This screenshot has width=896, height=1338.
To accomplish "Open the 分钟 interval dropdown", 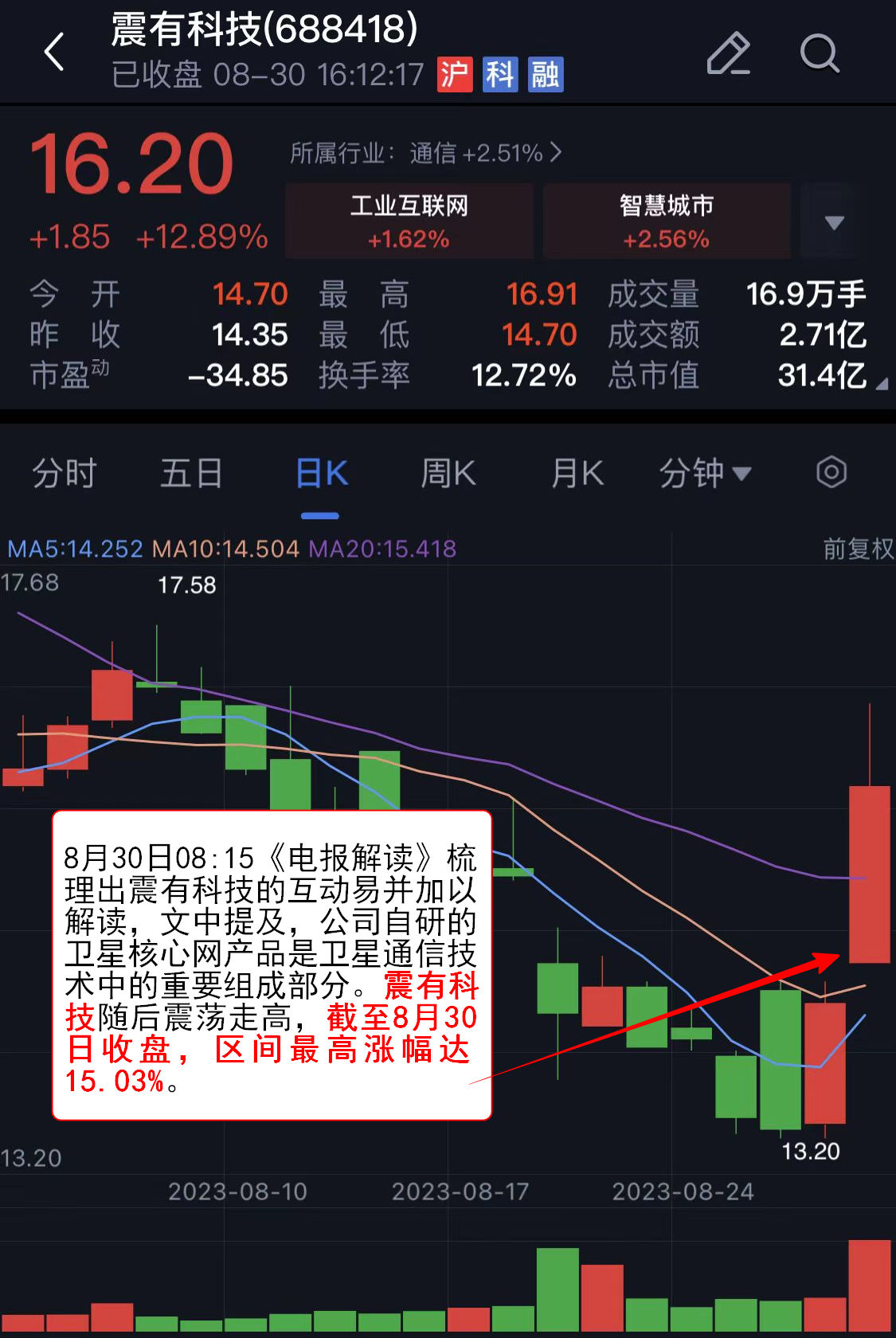I will pos(705,473).
